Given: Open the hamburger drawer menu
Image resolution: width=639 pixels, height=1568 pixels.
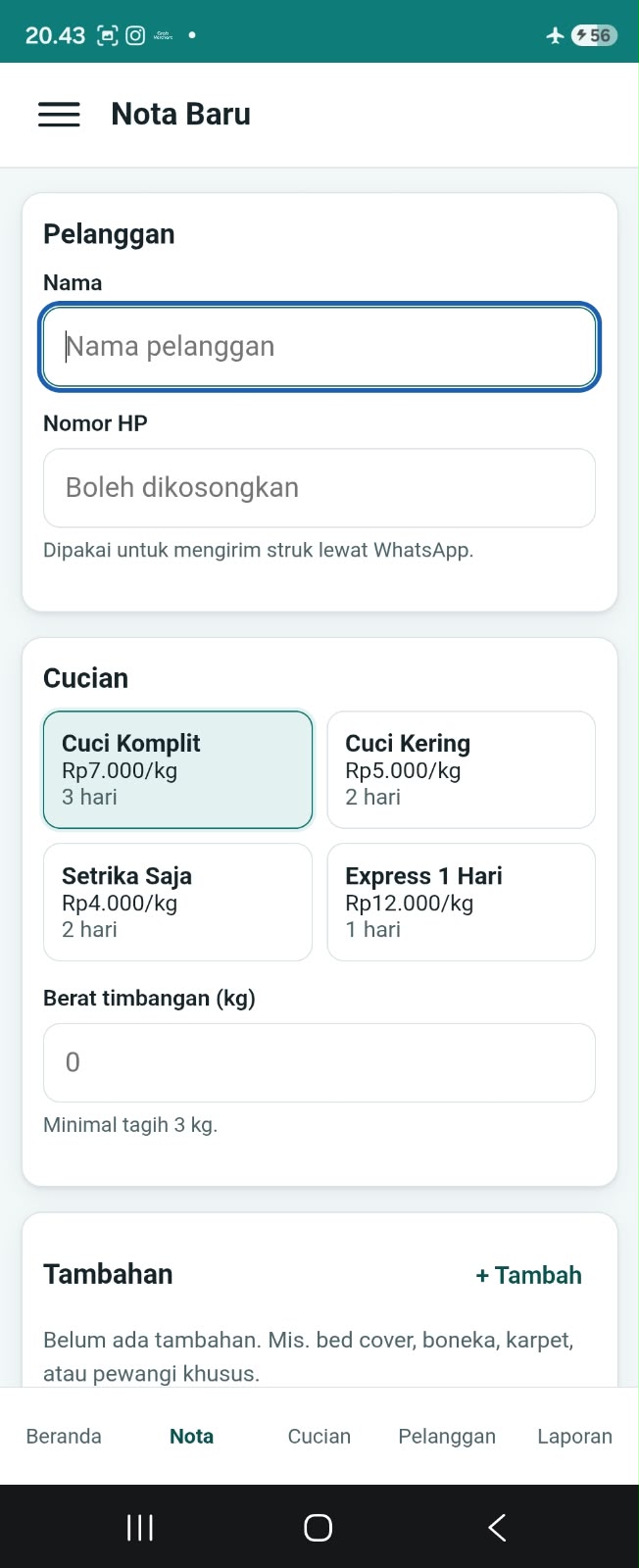Looking at the screenshot, I should (x=59, y=115).
